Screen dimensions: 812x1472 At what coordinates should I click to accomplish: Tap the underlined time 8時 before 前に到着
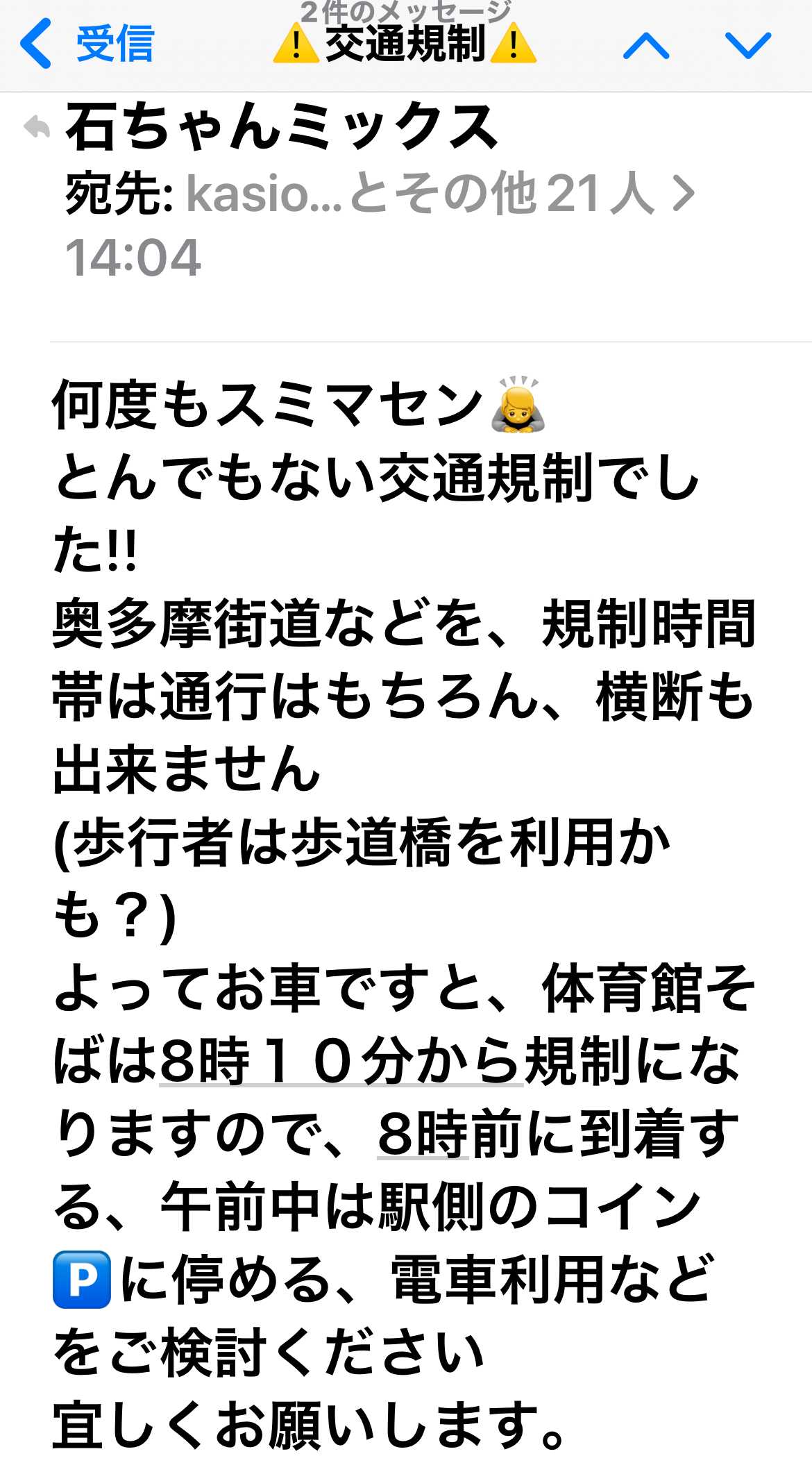click(423, 1135)
